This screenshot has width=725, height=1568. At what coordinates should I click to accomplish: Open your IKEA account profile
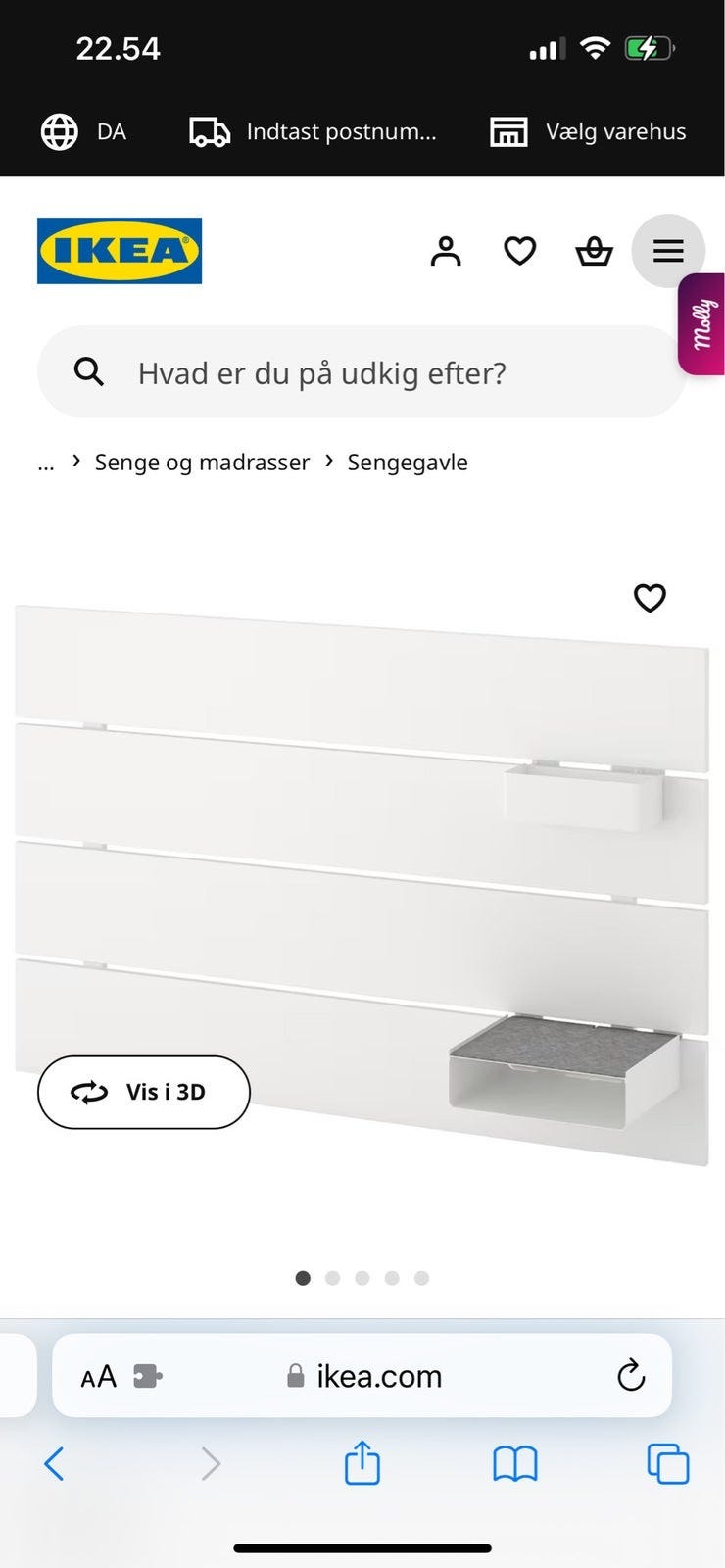(x=446, y=251)
